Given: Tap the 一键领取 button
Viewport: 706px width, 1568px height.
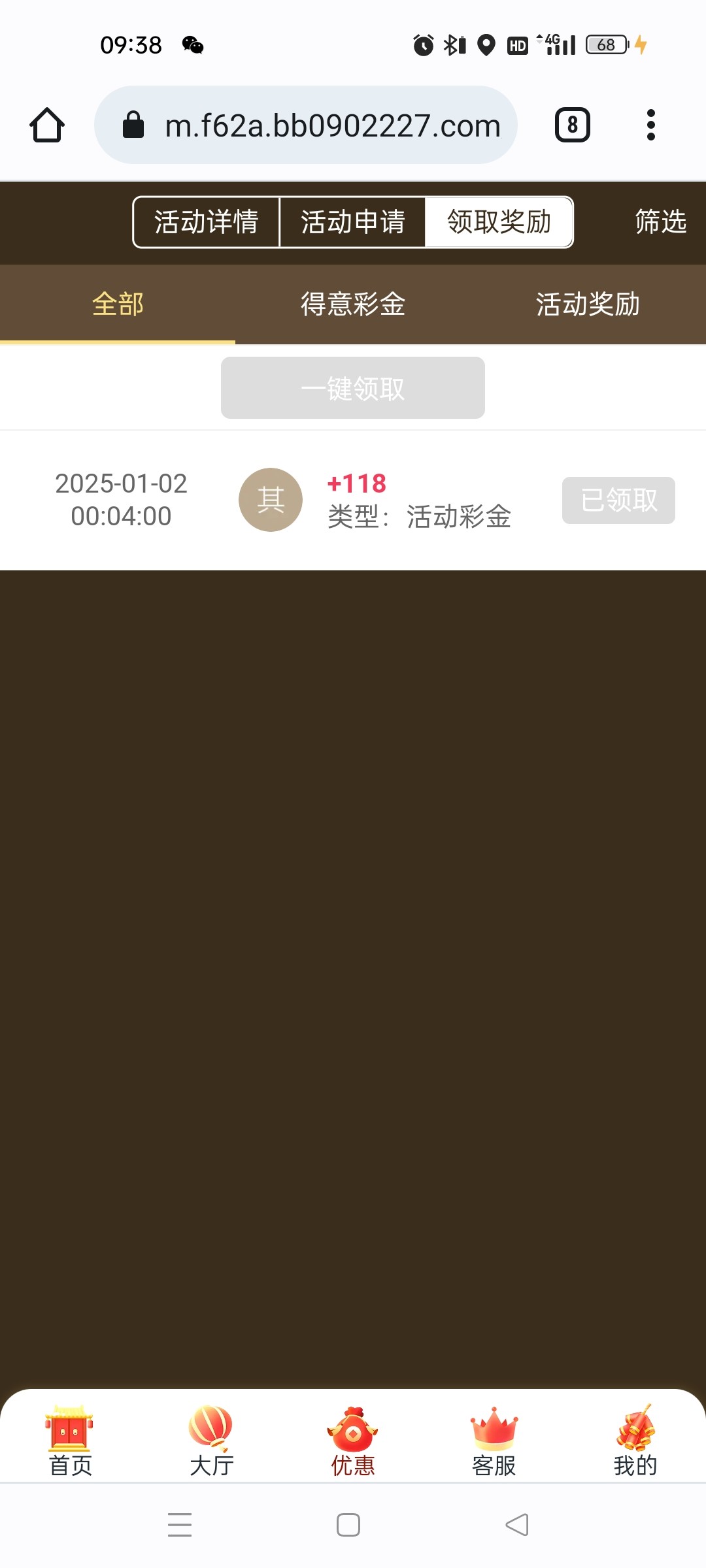Looking at the screenshot, I should [x=353, y=388].
